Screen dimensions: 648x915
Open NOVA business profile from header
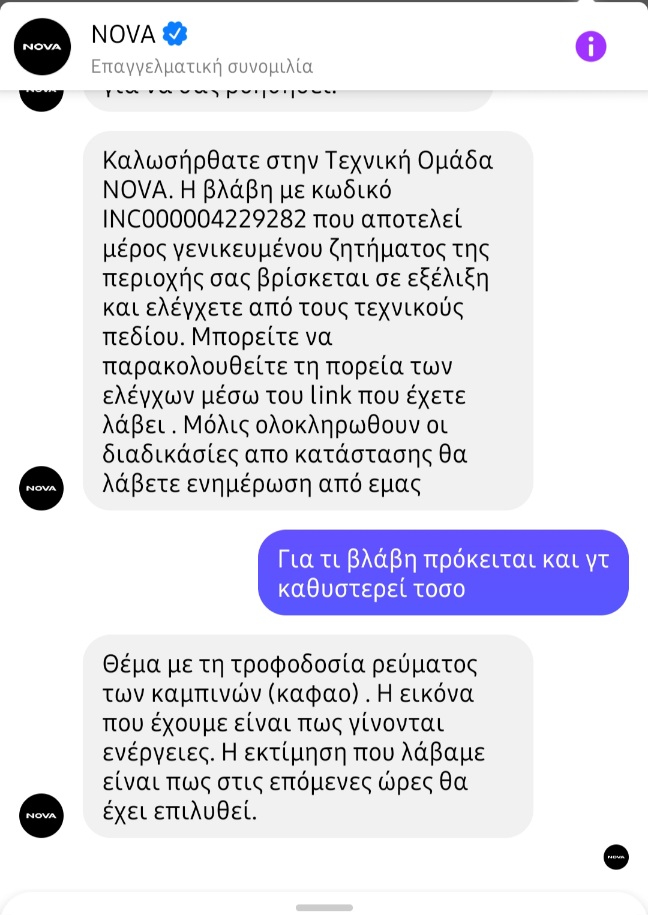(123, 35)
